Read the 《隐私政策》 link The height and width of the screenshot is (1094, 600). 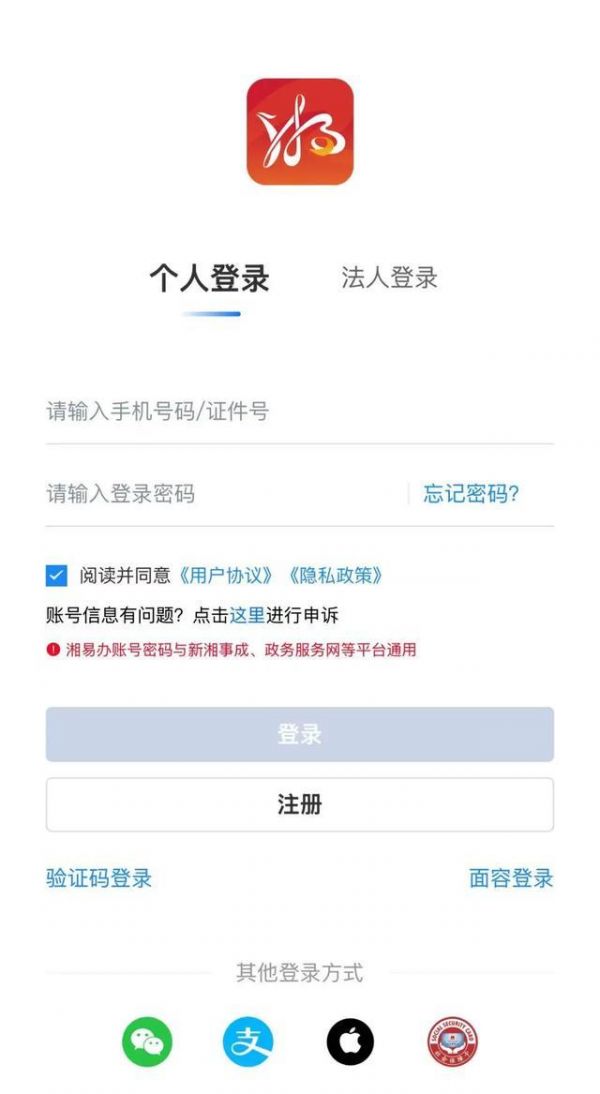[336, 576]
